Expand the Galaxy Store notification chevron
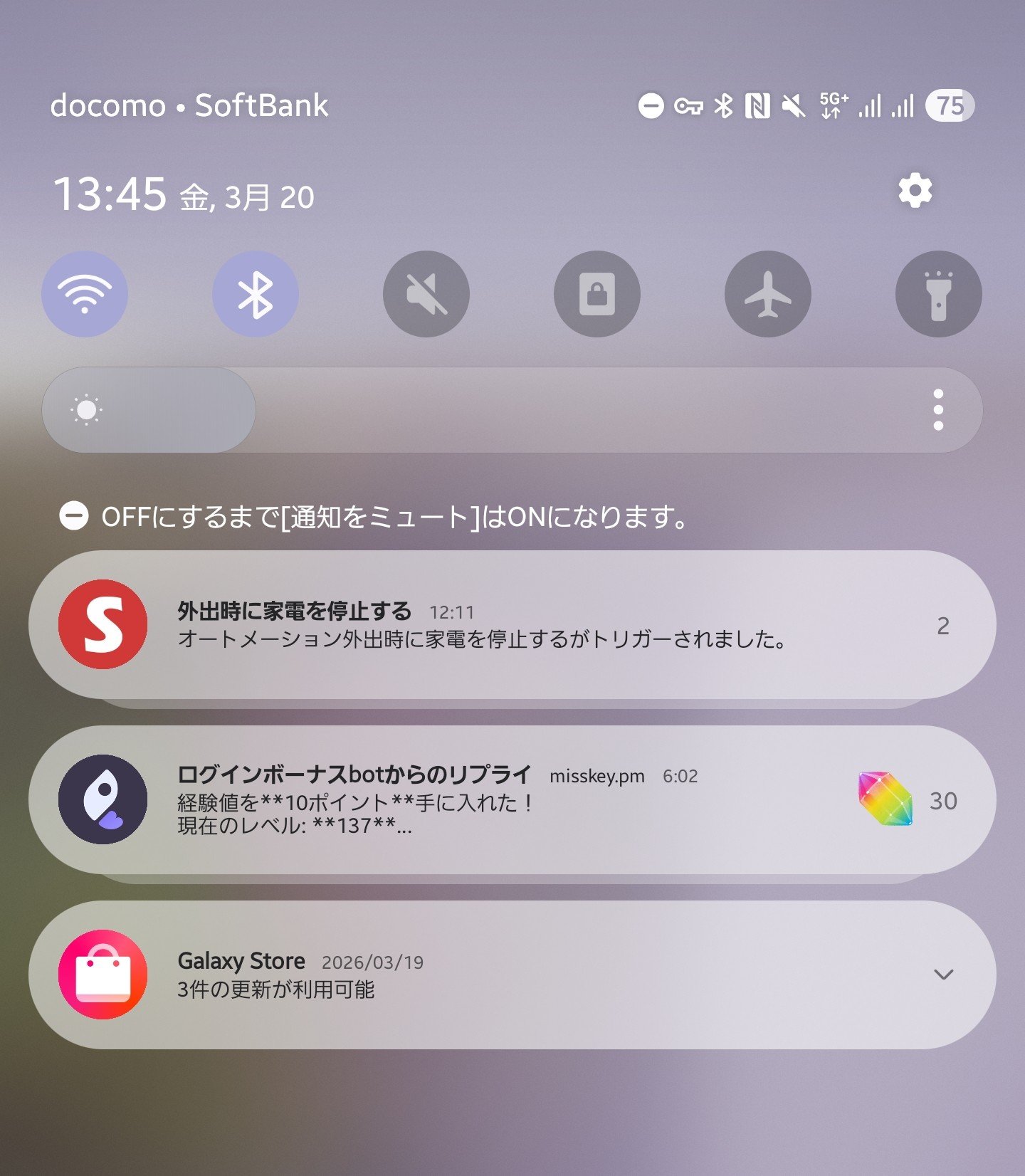This screenshot has height=1176, width=1025. [x=943, y=975]
